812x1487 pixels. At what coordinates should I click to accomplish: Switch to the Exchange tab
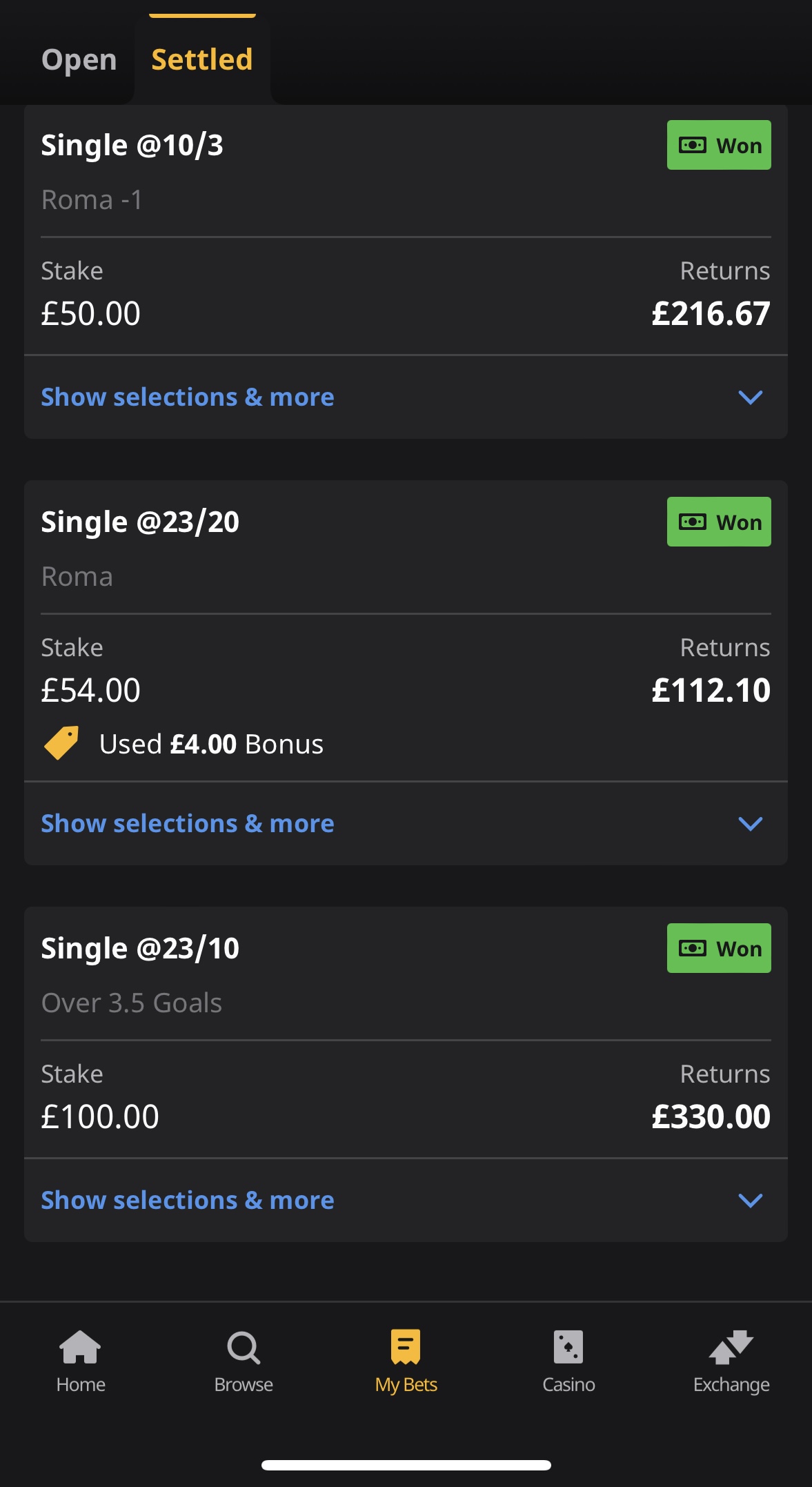(731, 1361)
